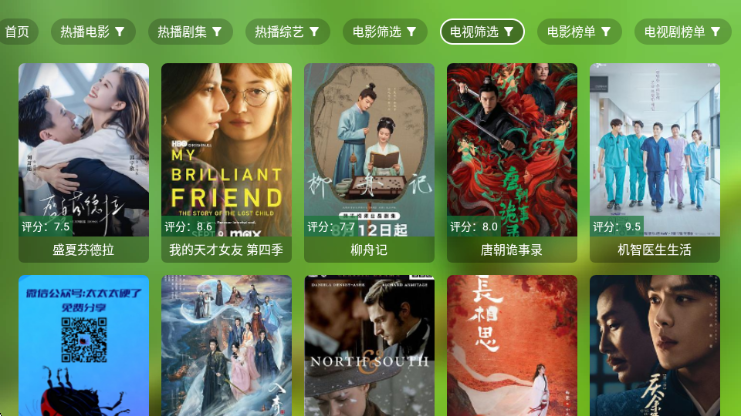Open the 热播电影 category
The width and height of the screenshot is (741, 416).
coord(92,32)
